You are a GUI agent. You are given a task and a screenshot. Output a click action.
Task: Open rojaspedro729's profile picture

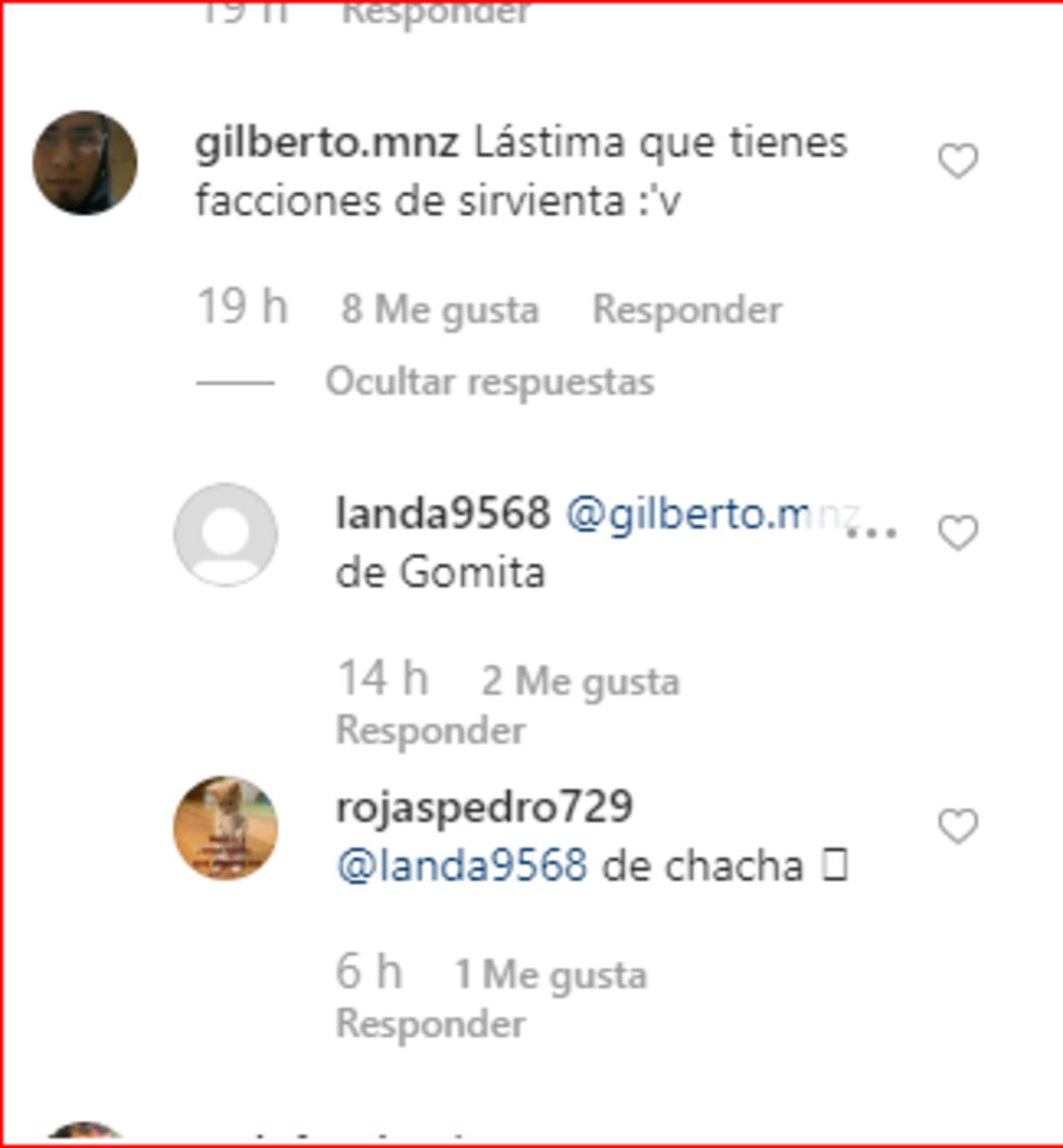coord(225,827)
